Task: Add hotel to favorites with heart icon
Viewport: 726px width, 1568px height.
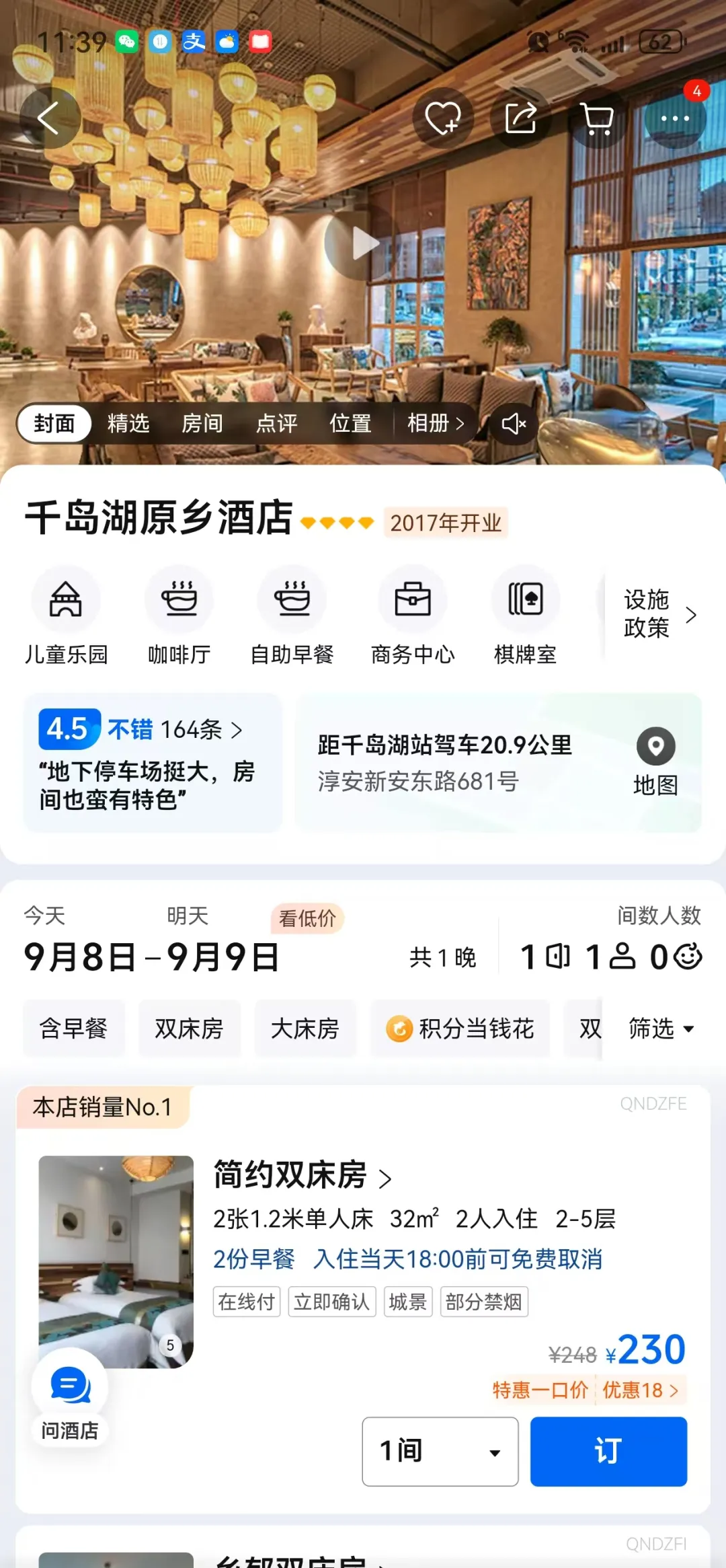Action: pos(442,119)
